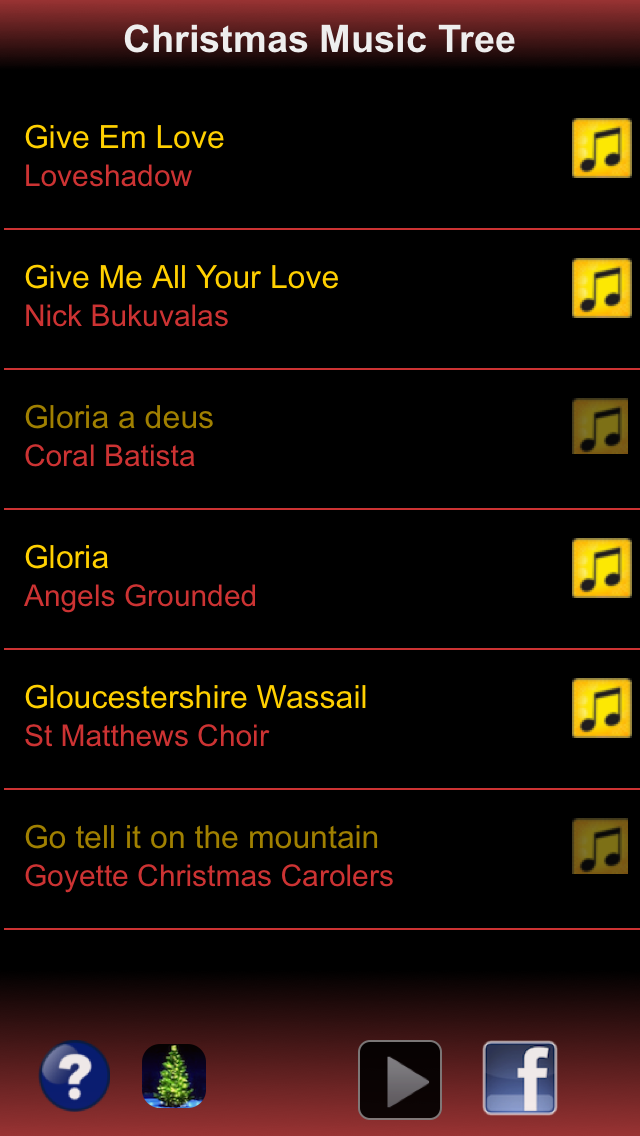The height and width of the screenshot is (1136, 640).
Task: Share on Facebook
Action: click(x=520, y=1078)
